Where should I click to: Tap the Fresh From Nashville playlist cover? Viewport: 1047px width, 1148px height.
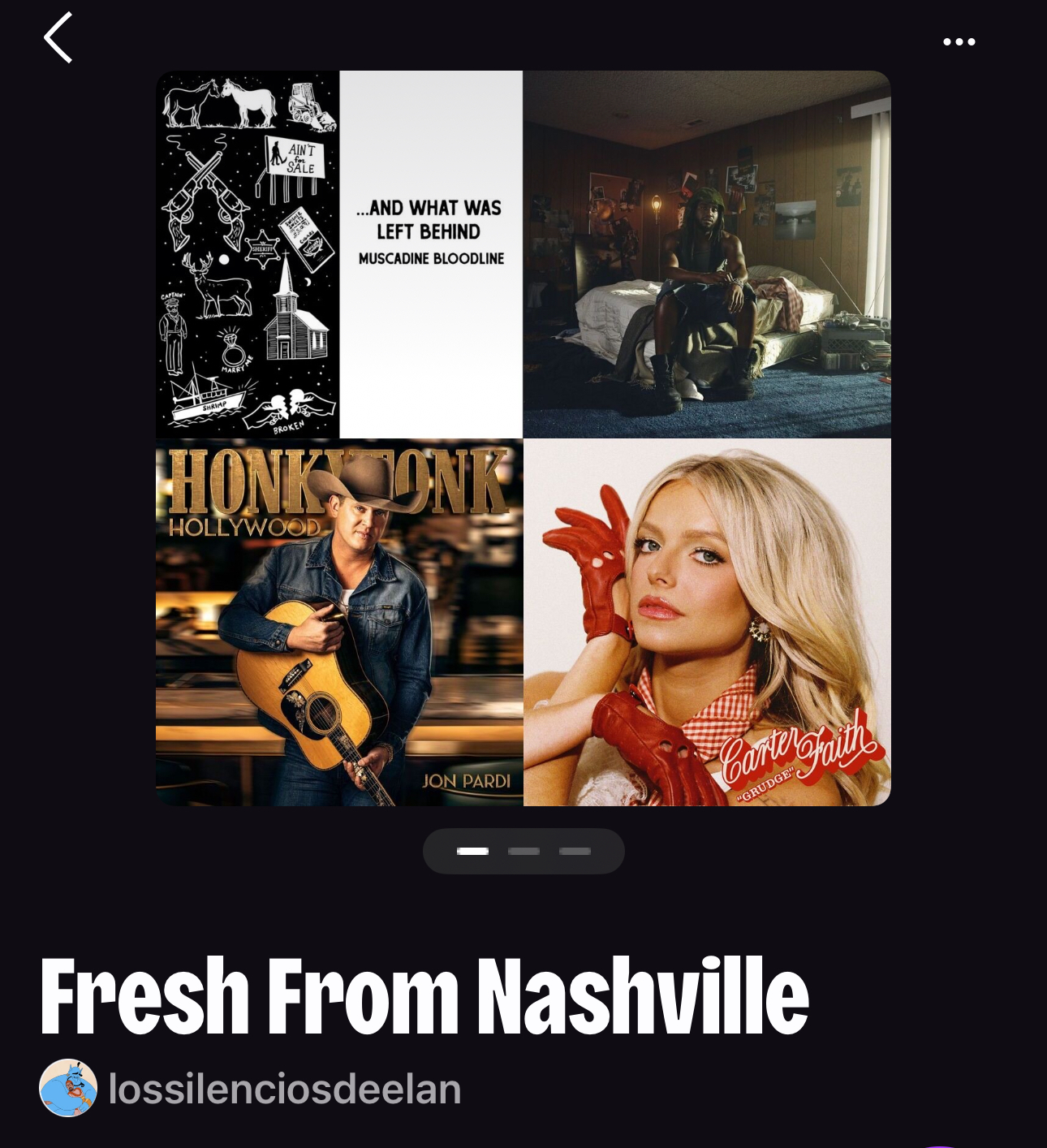point(523,438)
